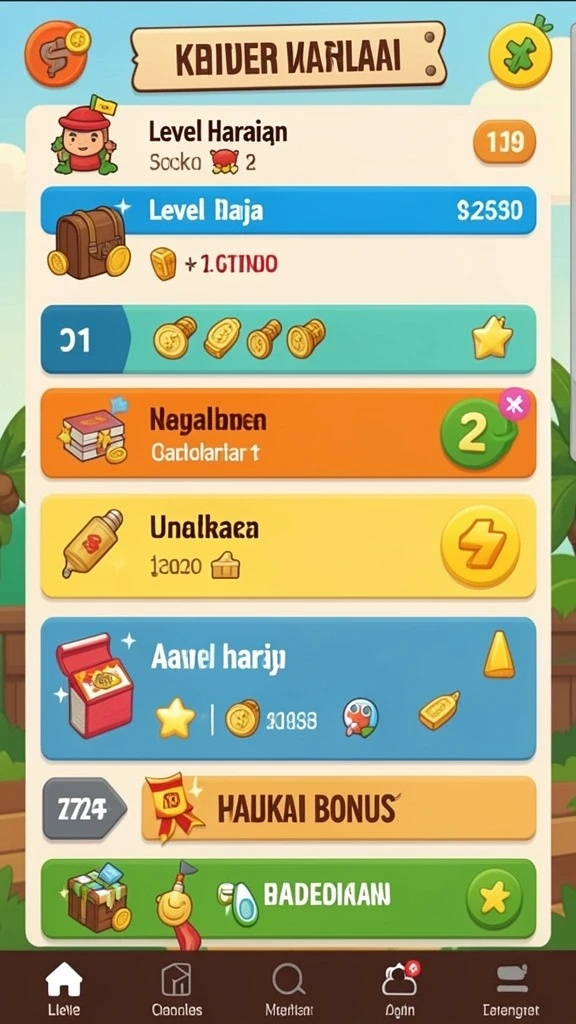This screenshot has width=576, height=1024.
Task: Tap the orange 119 counter button
Action: pos(504,141)
